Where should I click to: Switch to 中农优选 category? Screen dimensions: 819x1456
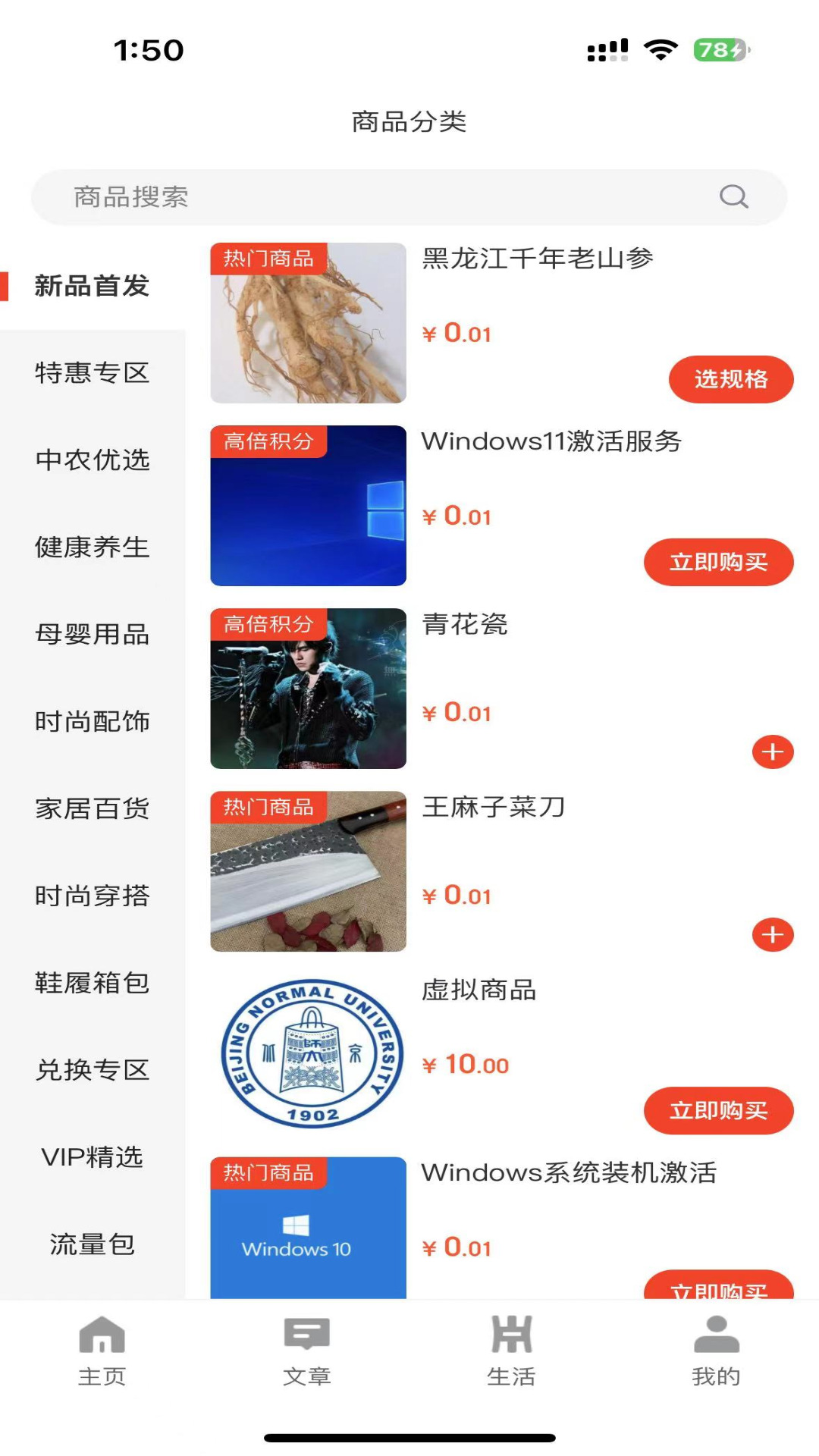point(93,460)
